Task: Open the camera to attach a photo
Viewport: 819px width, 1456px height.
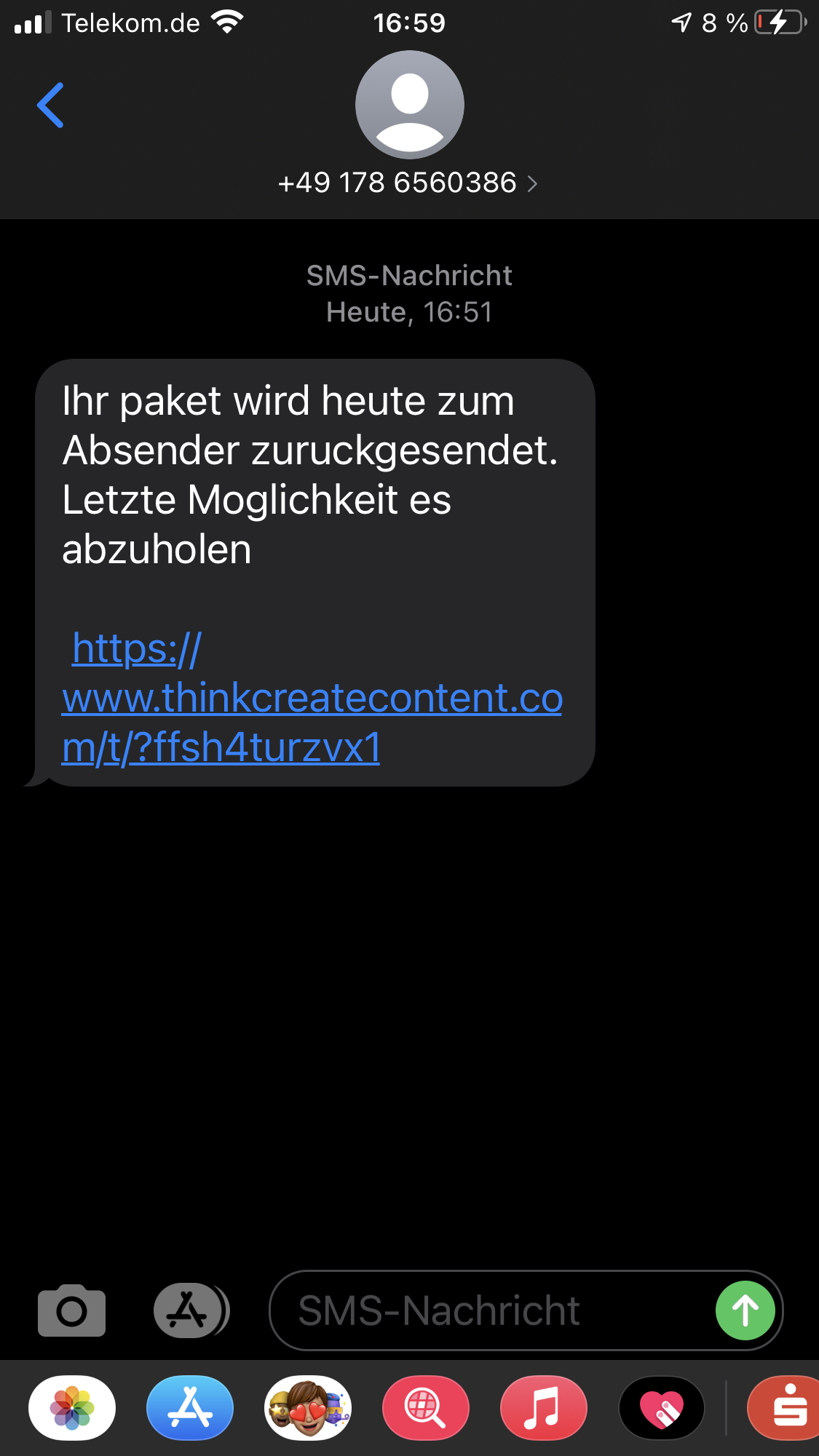Action: pyautogui.click(x=71, y=1310)
